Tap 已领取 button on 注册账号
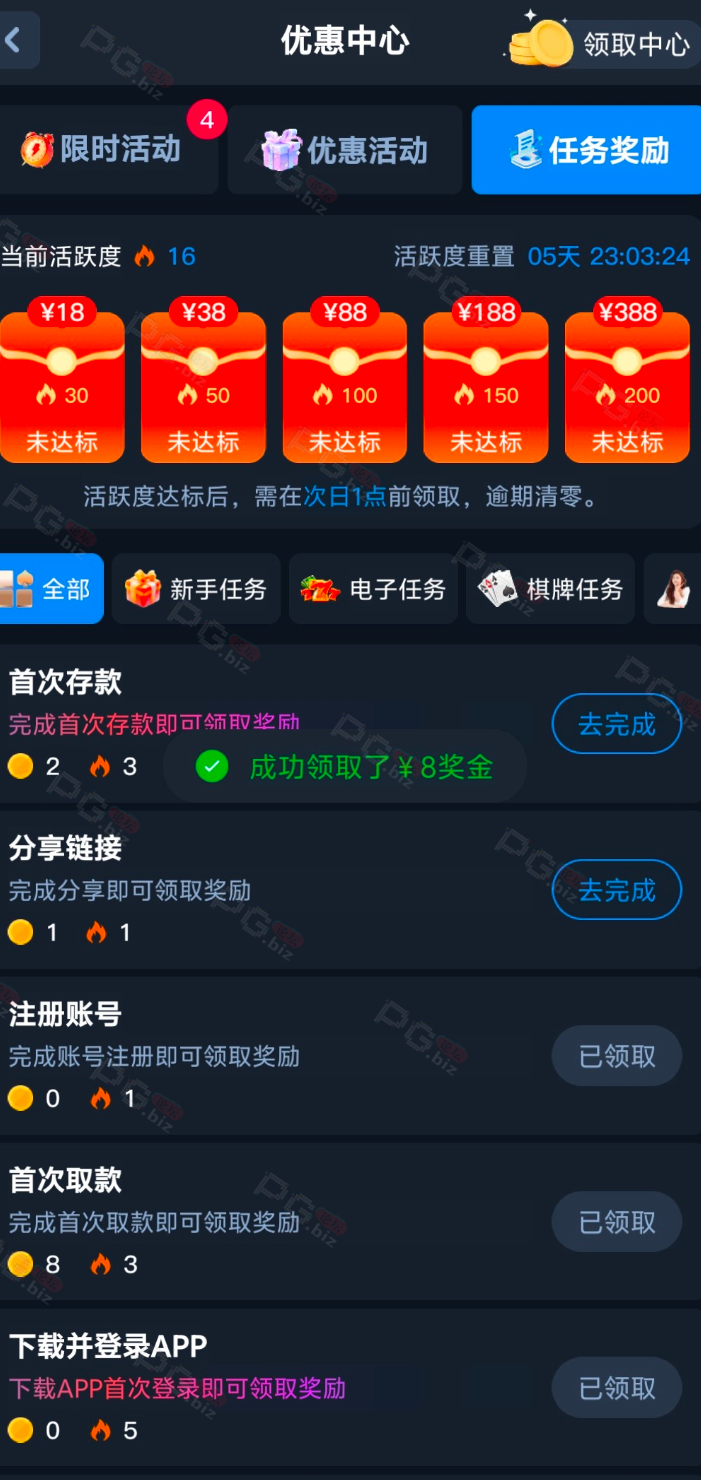This screenshot has height=1480, width=701. click(617, 1056)
